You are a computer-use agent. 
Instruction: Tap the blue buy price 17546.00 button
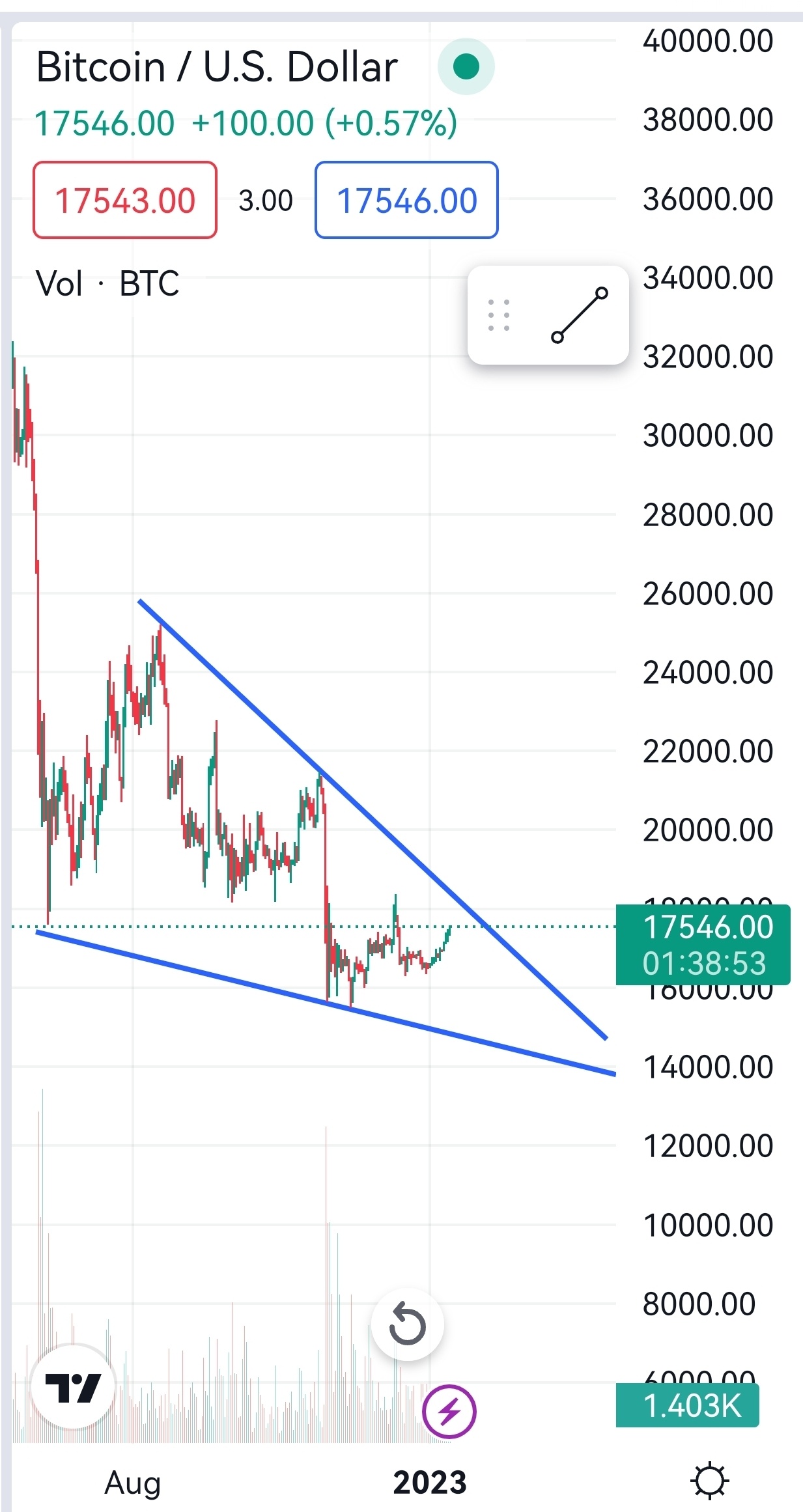406,200
